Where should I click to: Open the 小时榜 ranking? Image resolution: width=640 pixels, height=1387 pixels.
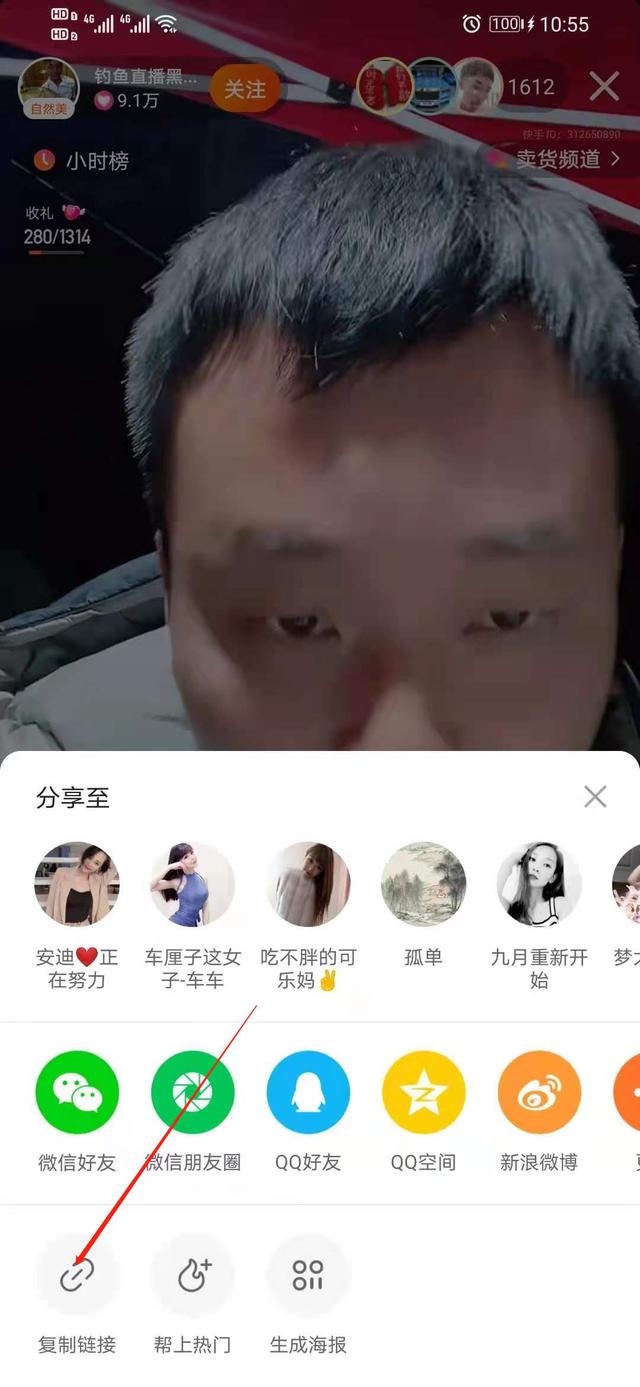point(82,160)
